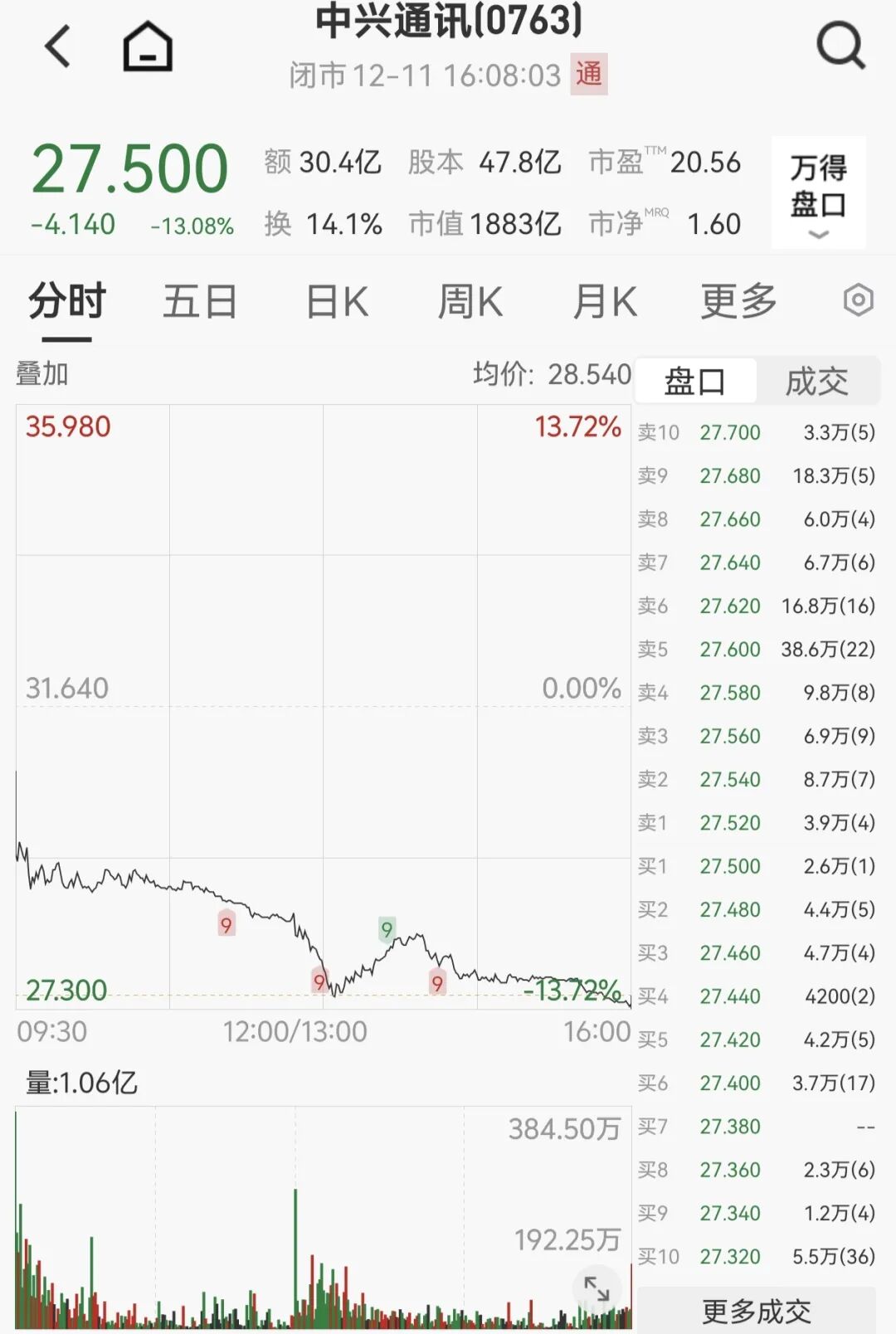
Task: Search for another stock
Action: [840, 46]
